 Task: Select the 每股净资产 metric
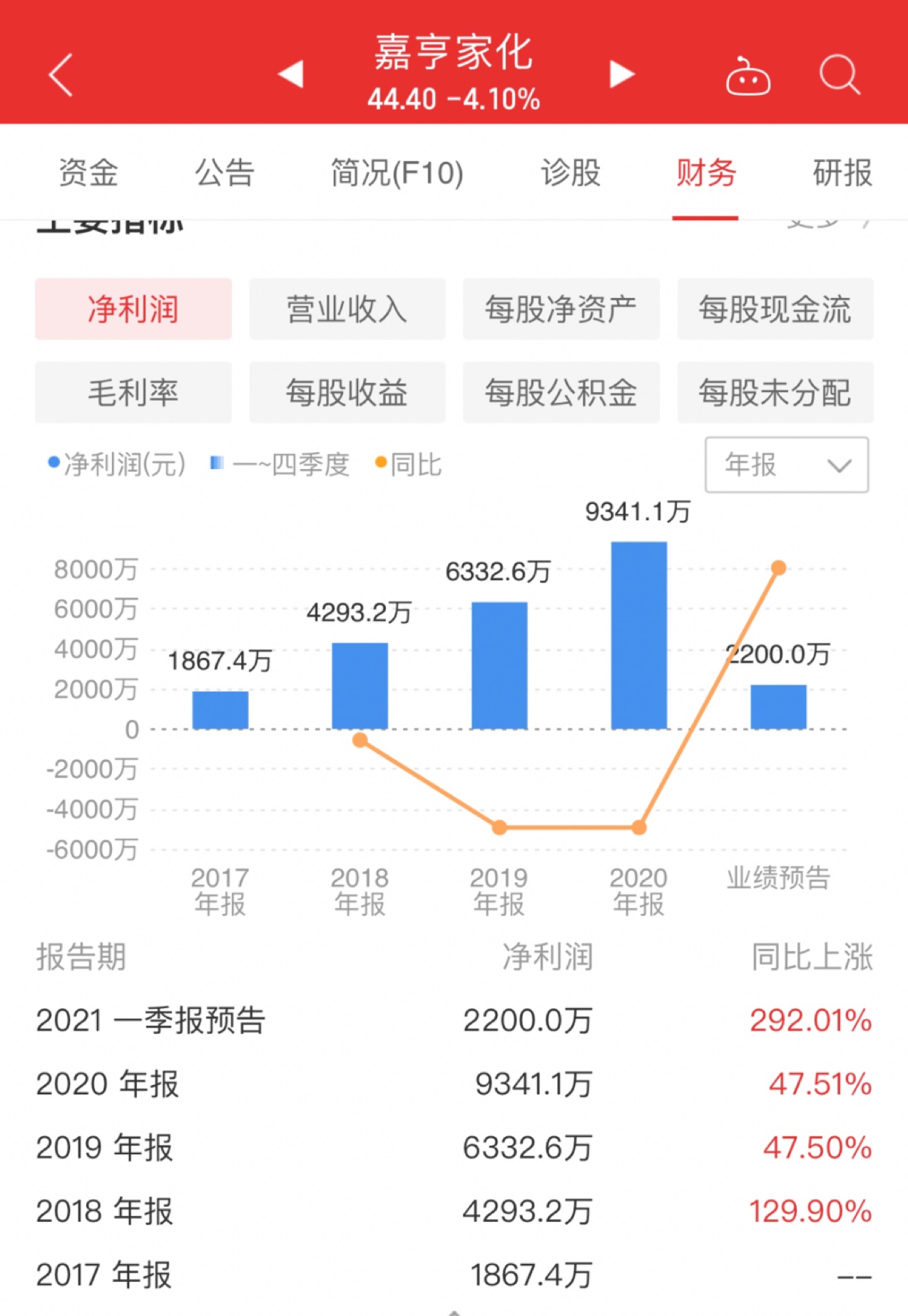point(561,309)
